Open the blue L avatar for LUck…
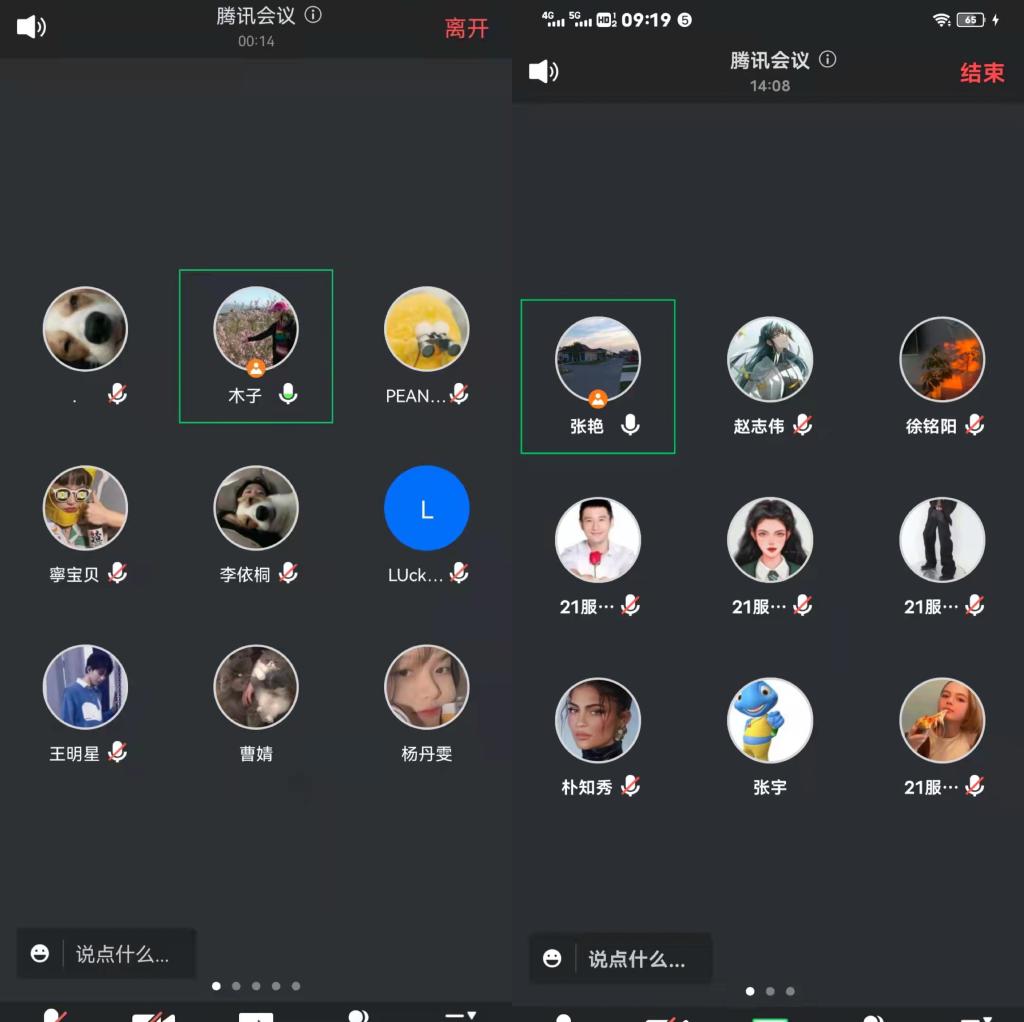 (x=427, y=508)
